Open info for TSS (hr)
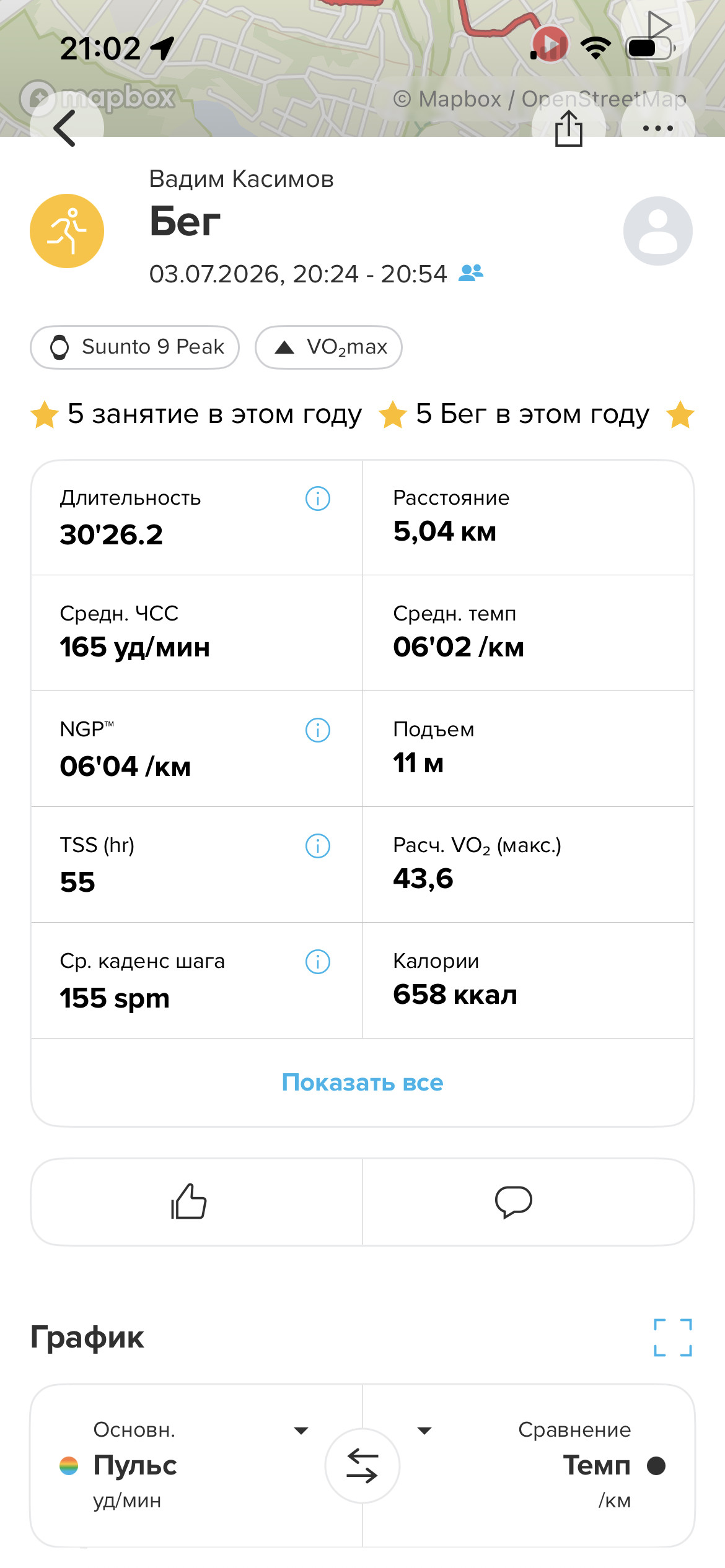The width and height of the screenshot is (725, 1568). coord(318,846)
